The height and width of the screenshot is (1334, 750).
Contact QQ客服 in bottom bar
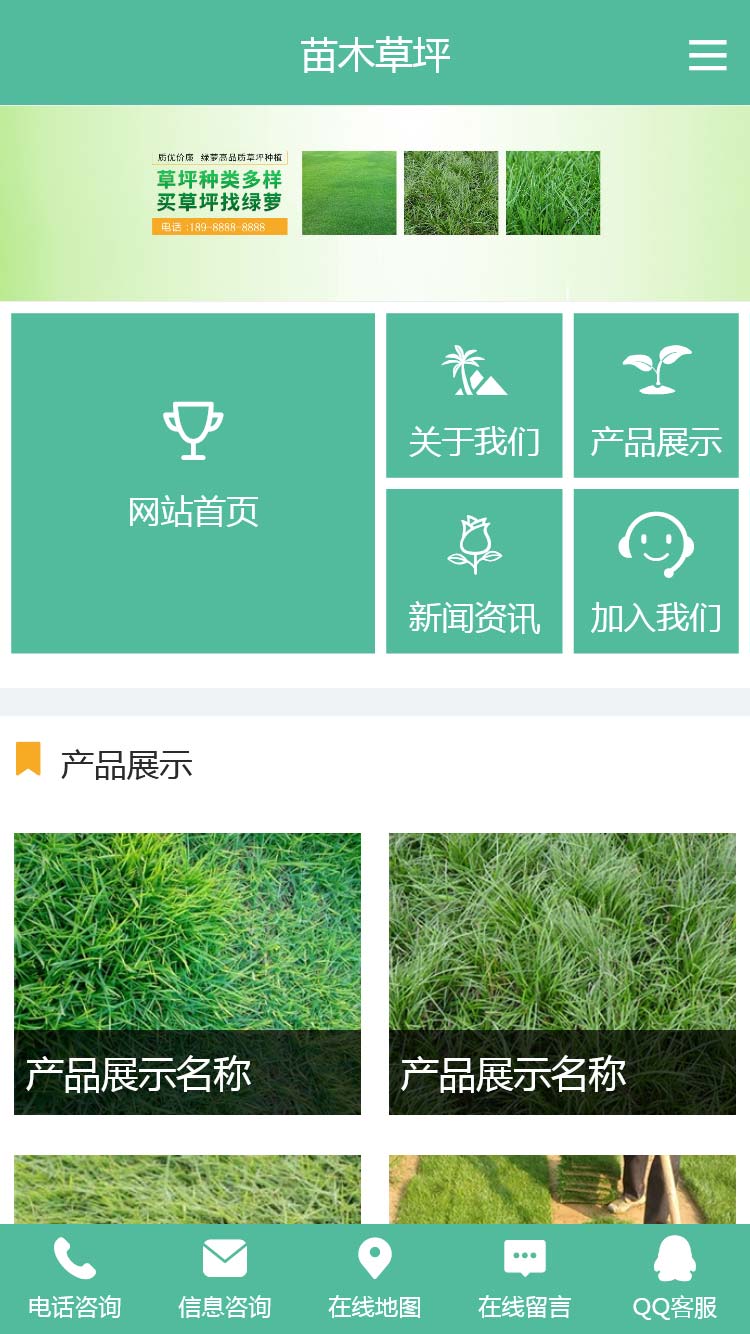(675, 1279)
